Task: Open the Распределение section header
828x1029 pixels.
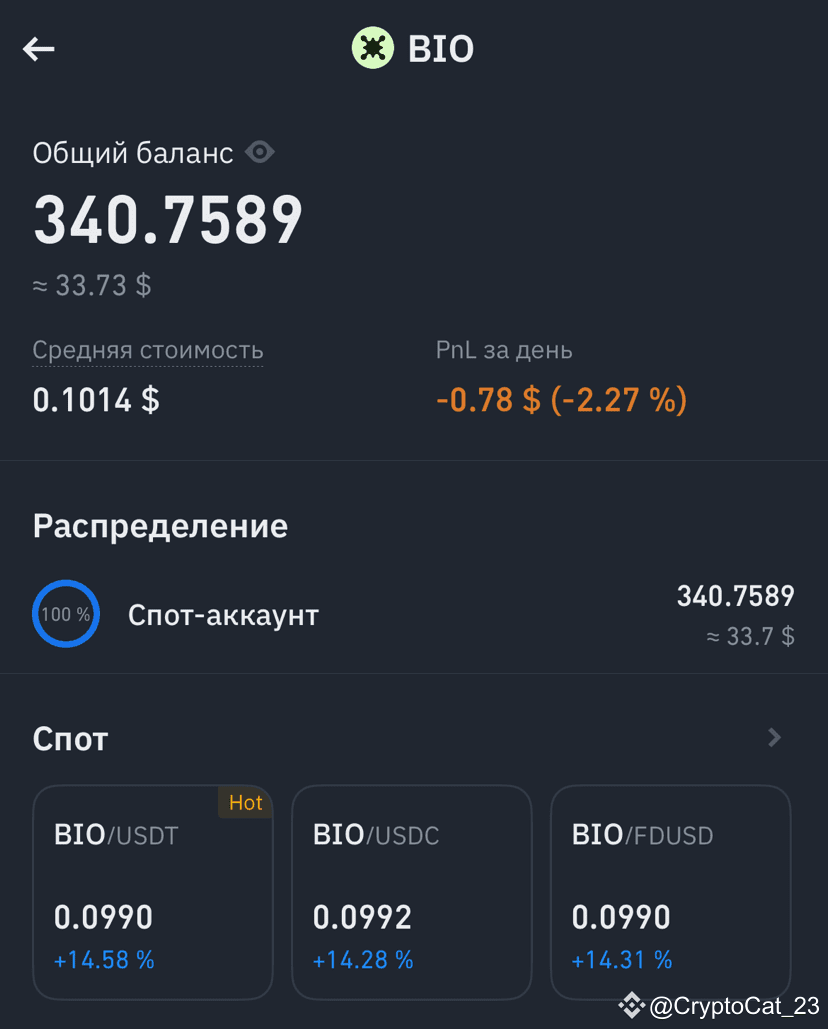Action: (x=160, y=525)
